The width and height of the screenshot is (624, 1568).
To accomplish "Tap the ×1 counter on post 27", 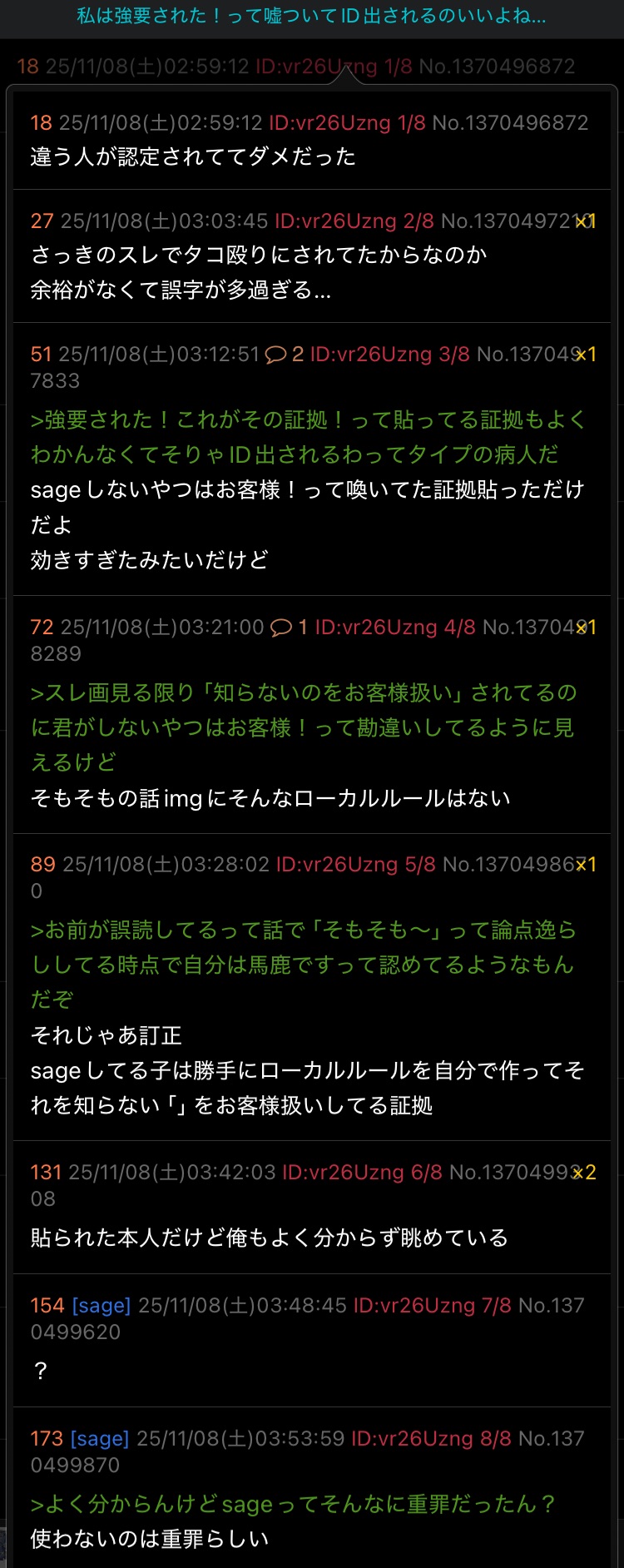I will 585,221.
